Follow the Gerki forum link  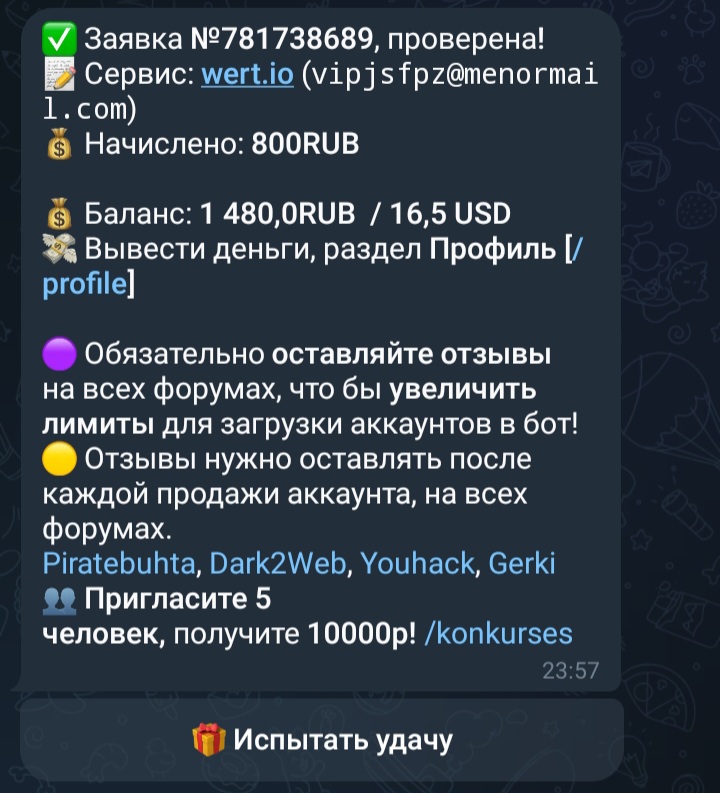coord(521,563)
